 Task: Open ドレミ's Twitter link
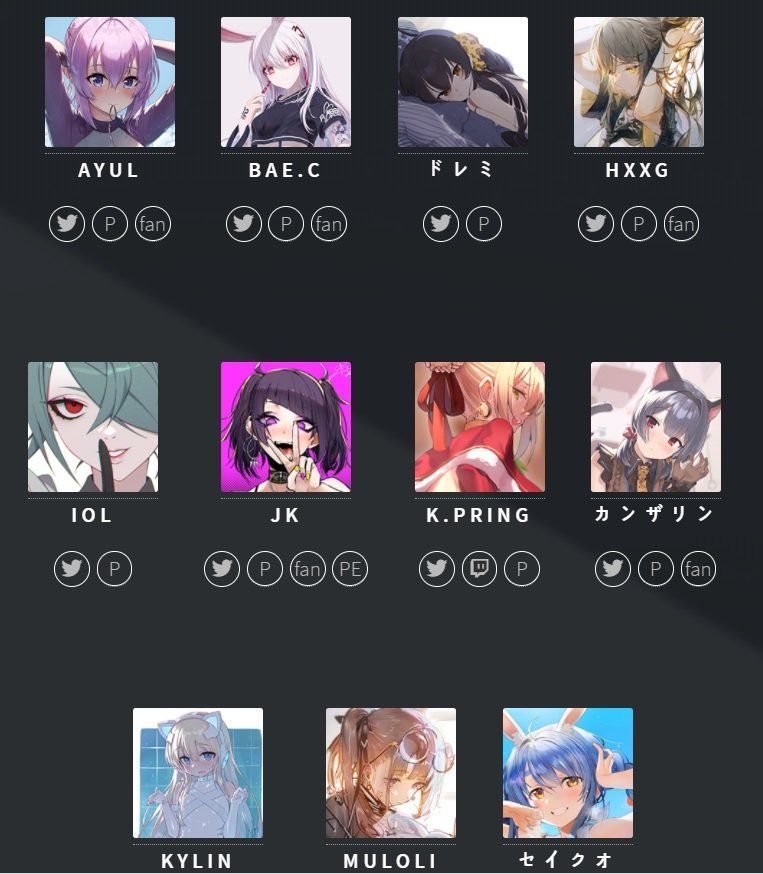pos(441,224)
